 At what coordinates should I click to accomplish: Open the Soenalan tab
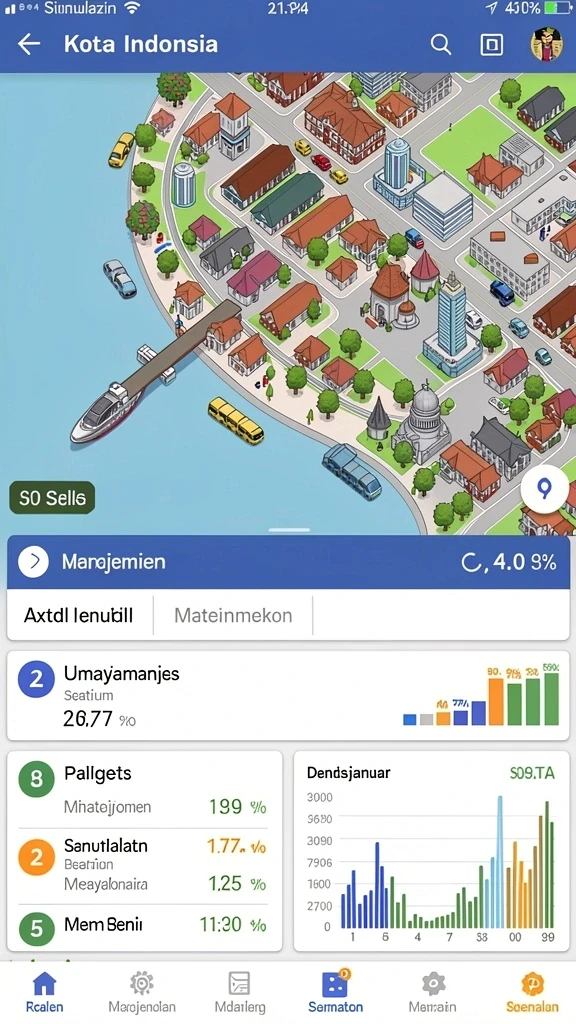pyautogui.click(x=532, y=991)
